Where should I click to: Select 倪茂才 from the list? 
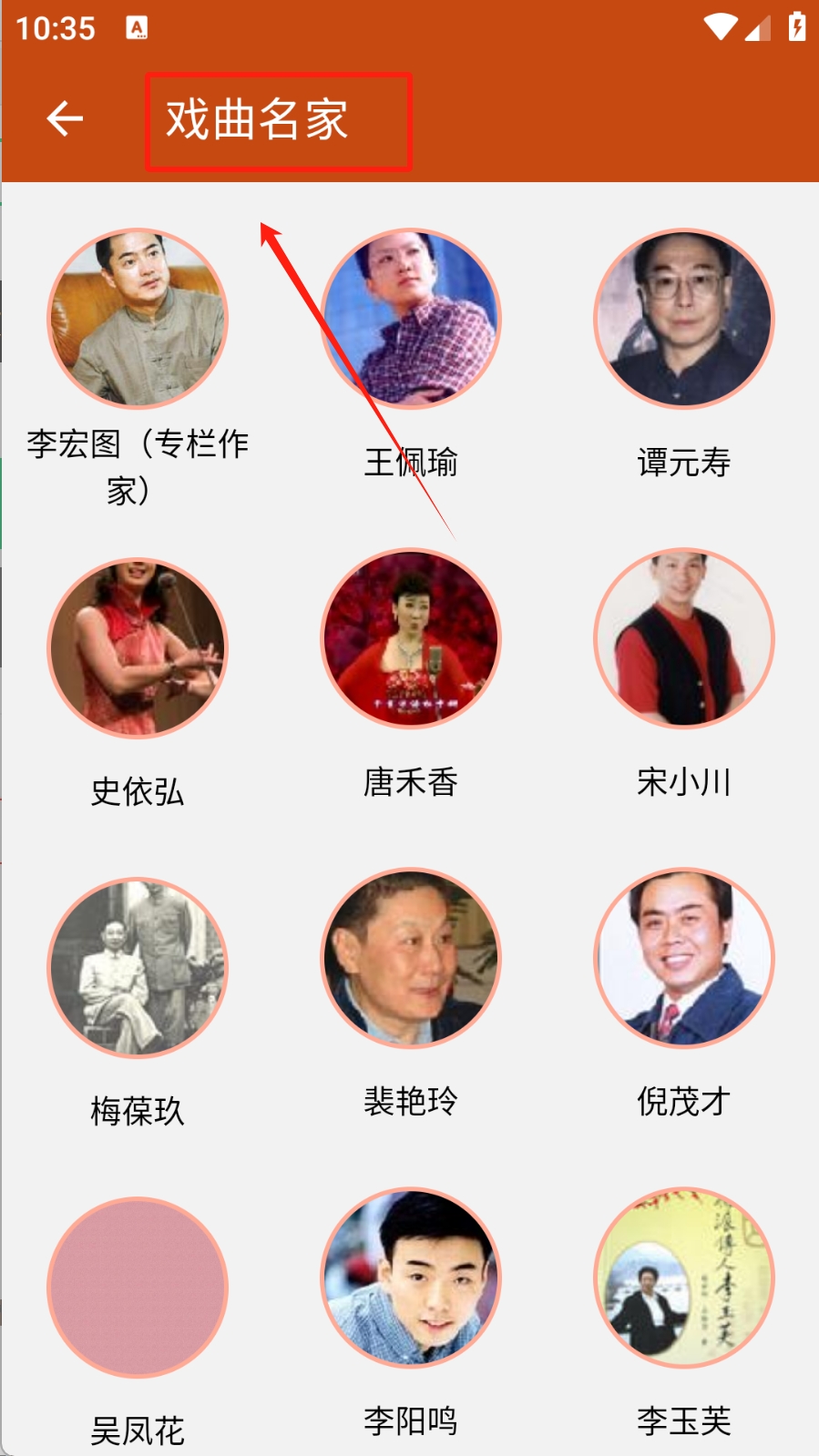pos(684,959)
